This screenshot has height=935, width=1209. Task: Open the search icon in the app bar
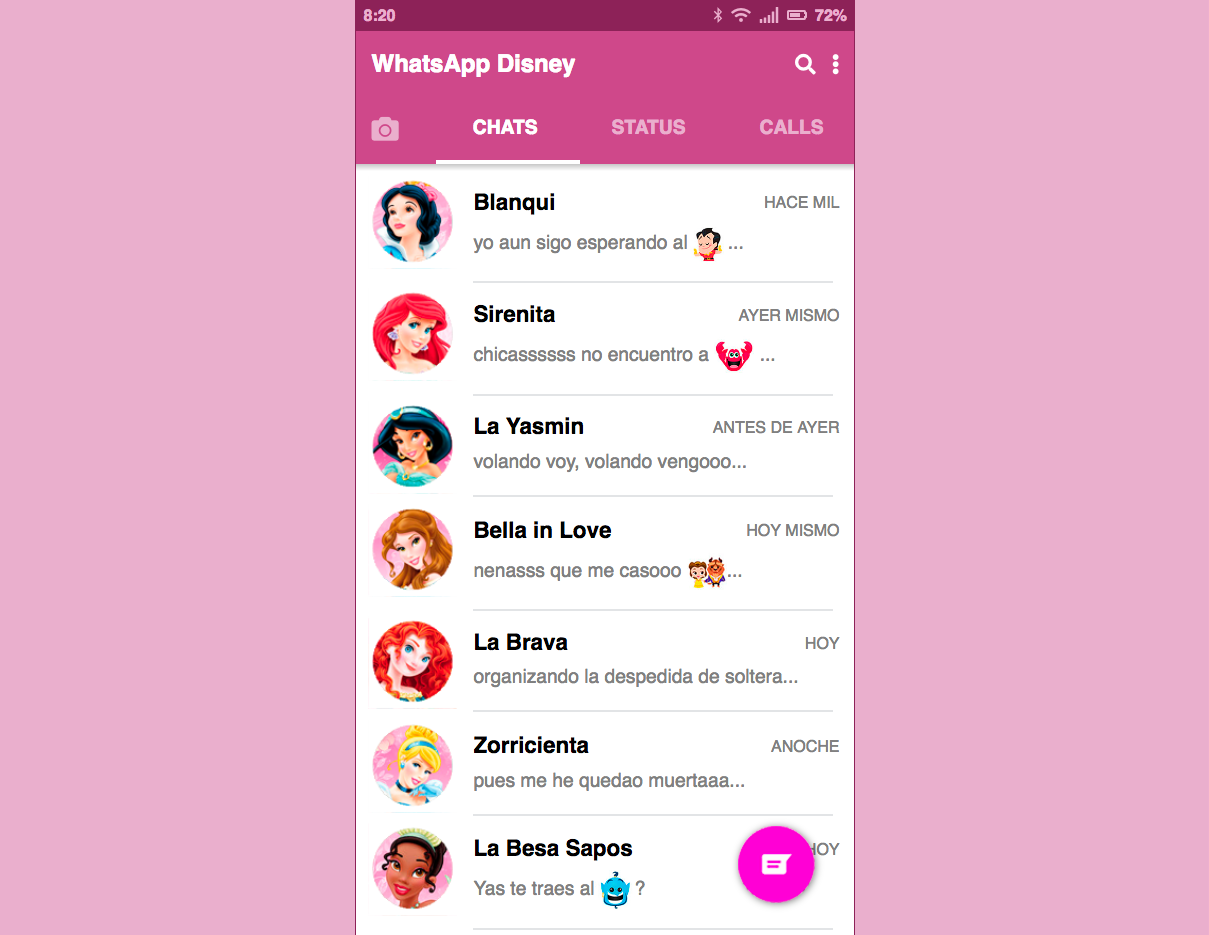click(x=804, y=64)
